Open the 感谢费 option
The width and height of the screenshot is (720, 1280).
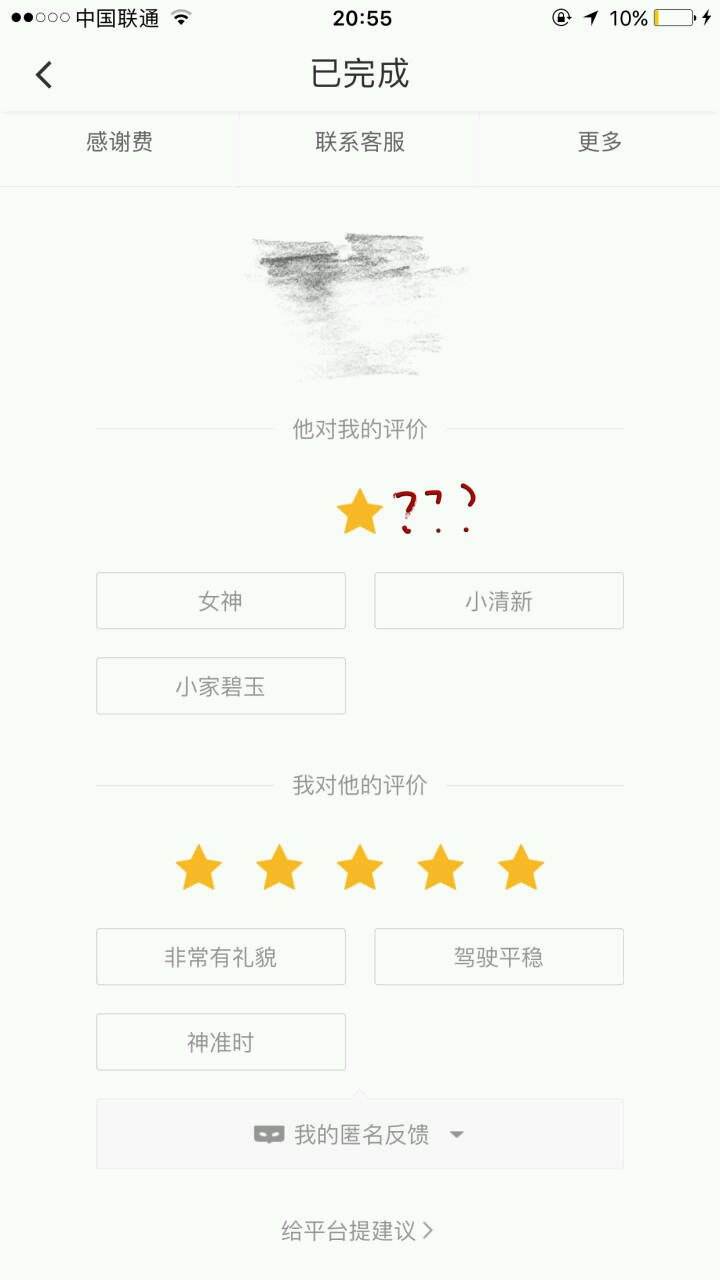[119, 143]
